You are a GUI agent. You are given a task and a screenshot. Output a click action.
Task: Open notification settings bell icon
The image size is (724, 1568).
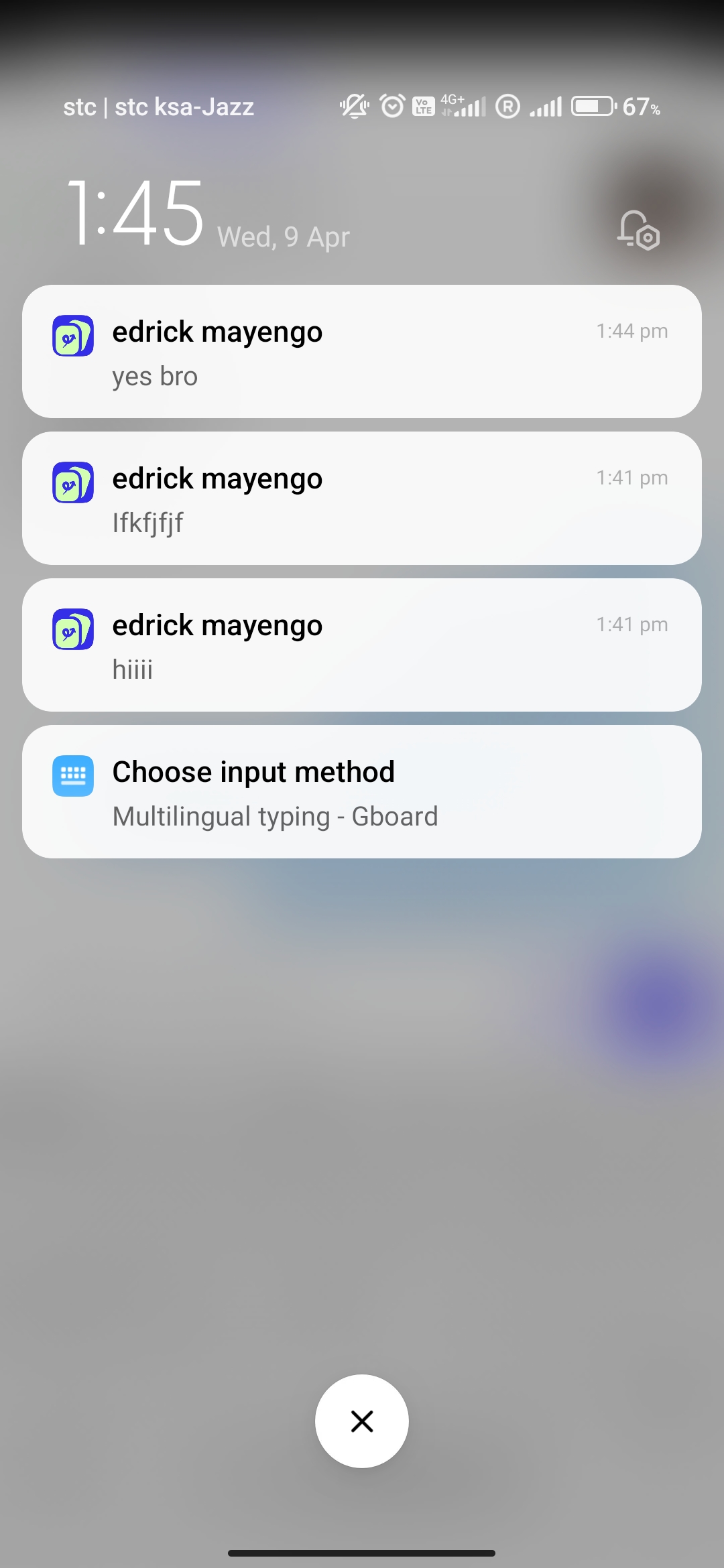638,231
